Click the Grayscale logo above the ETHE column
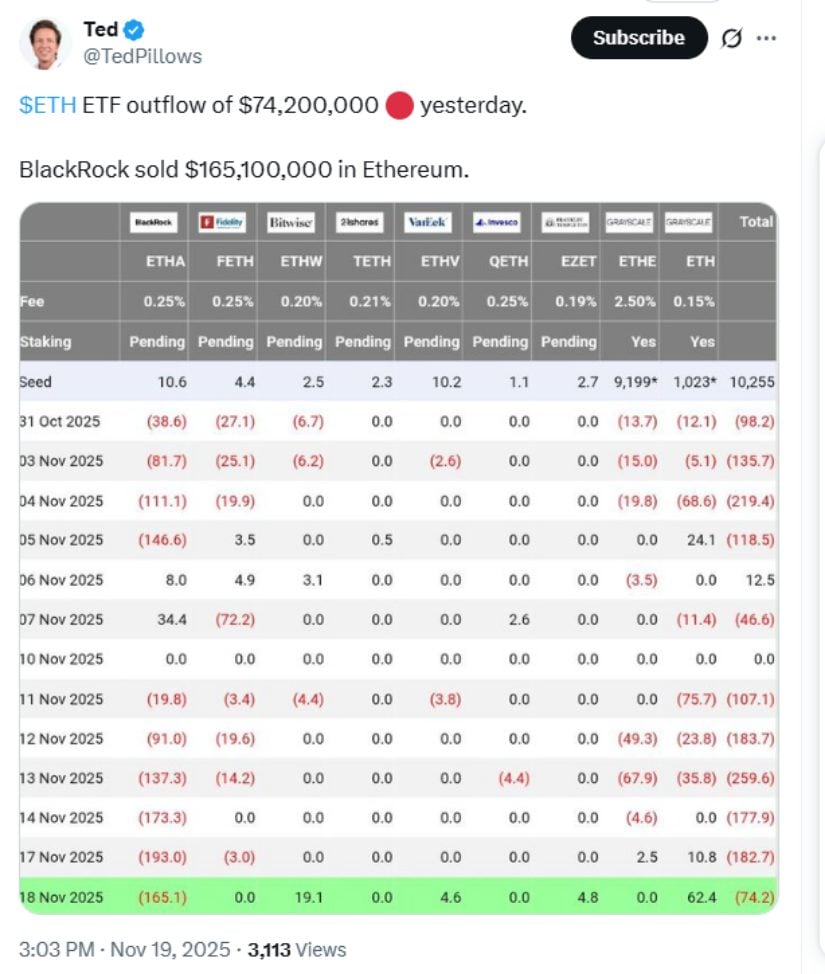This screenshot has width=825, height=974. (628, 222)
